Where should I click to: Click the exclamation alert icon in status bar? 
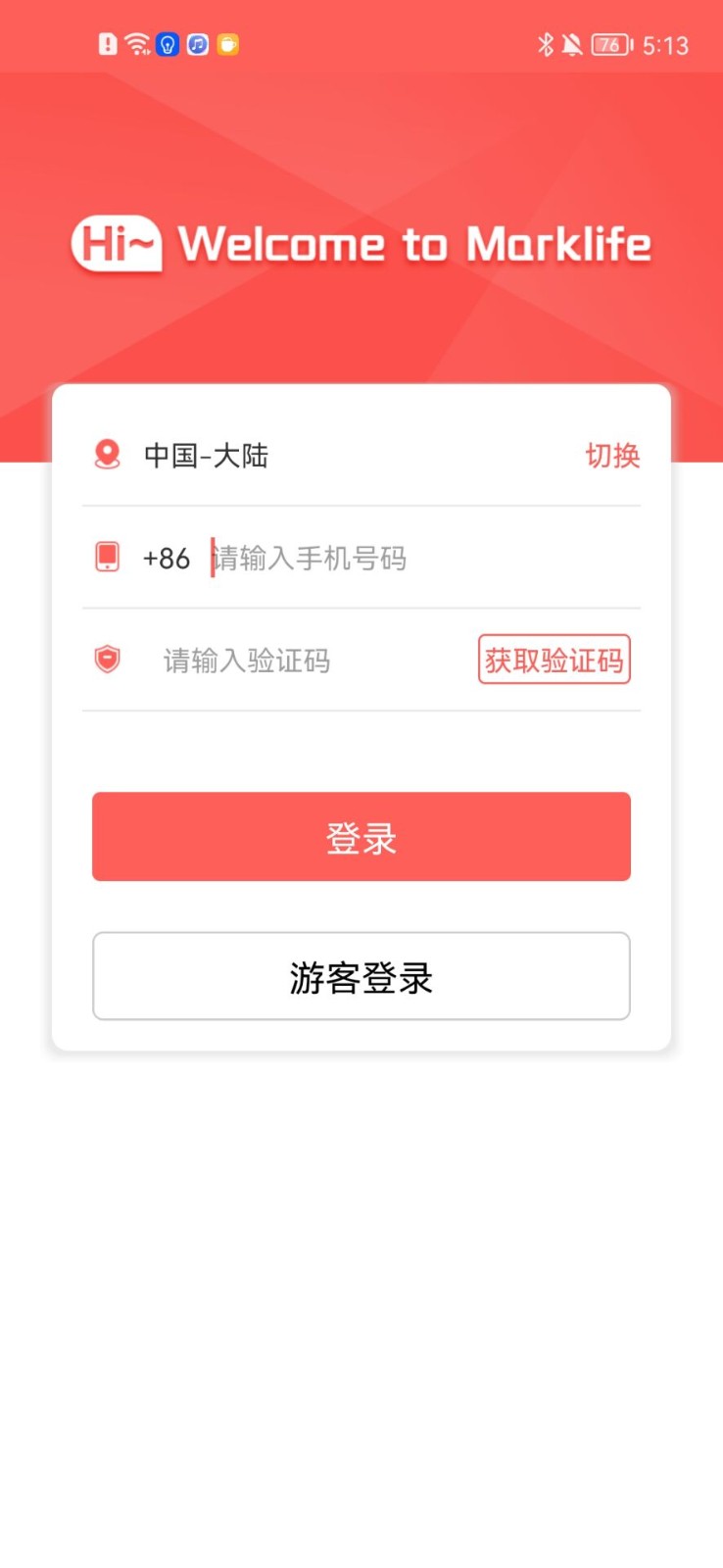click(108, 43)
